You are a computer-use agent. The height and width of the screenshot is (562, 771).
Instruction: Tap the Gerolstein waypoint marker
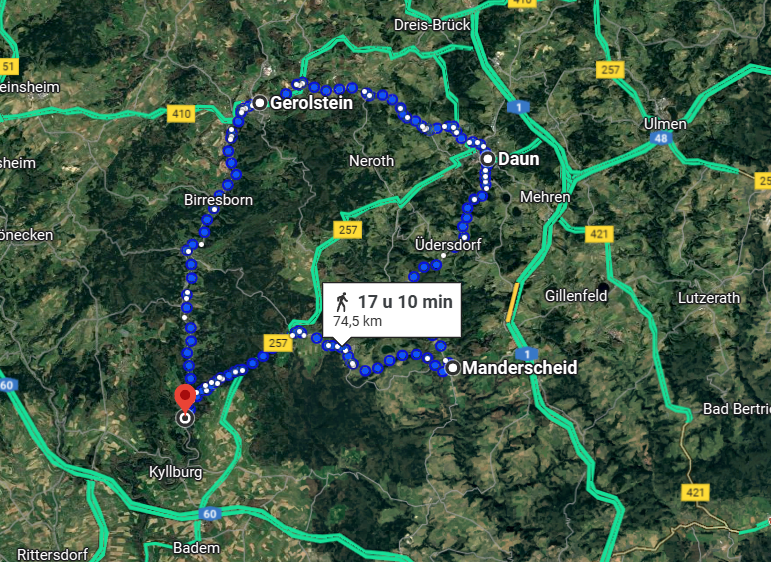[259, 103]
